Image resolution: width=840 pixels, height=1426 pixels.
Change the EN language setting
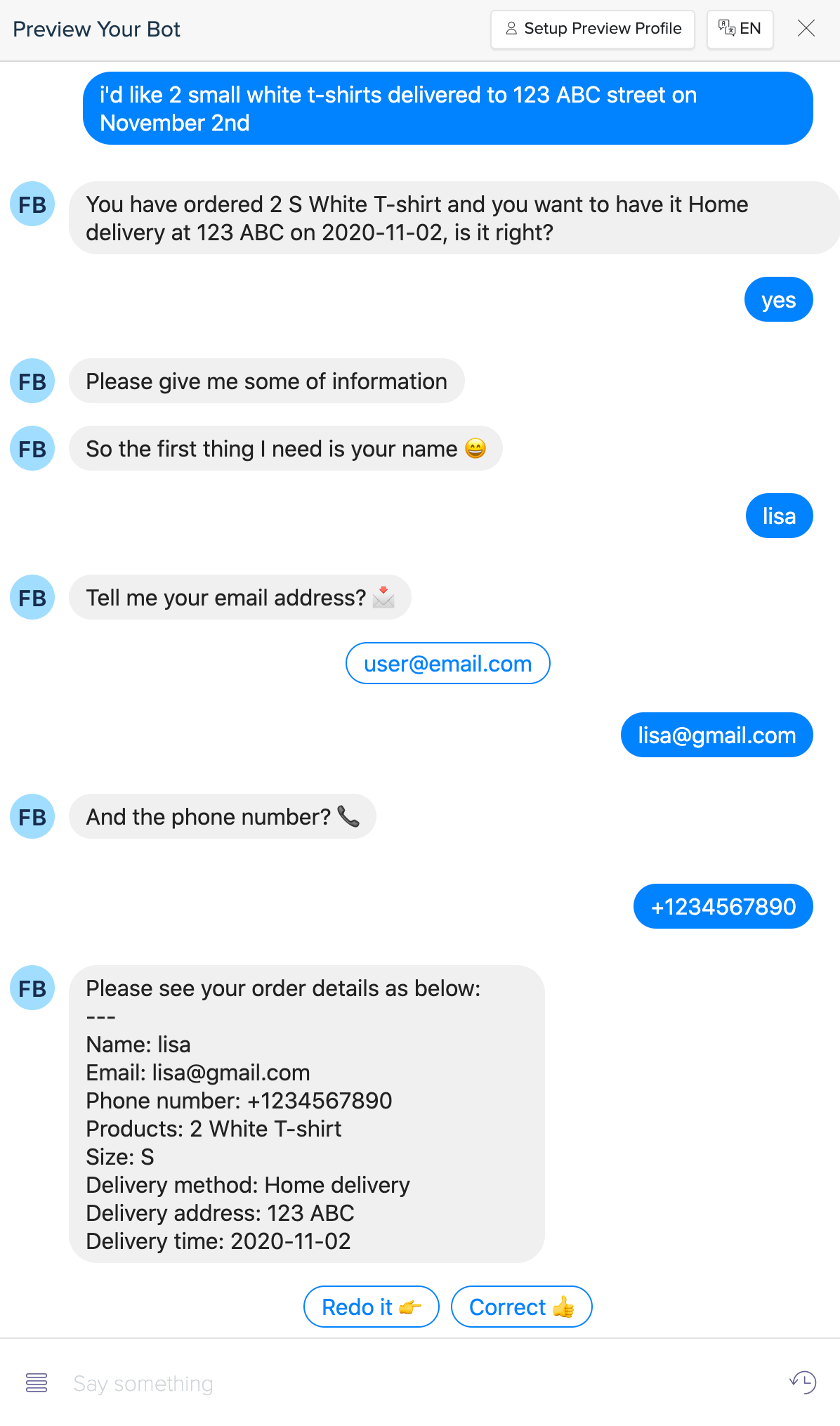(740, 29)
